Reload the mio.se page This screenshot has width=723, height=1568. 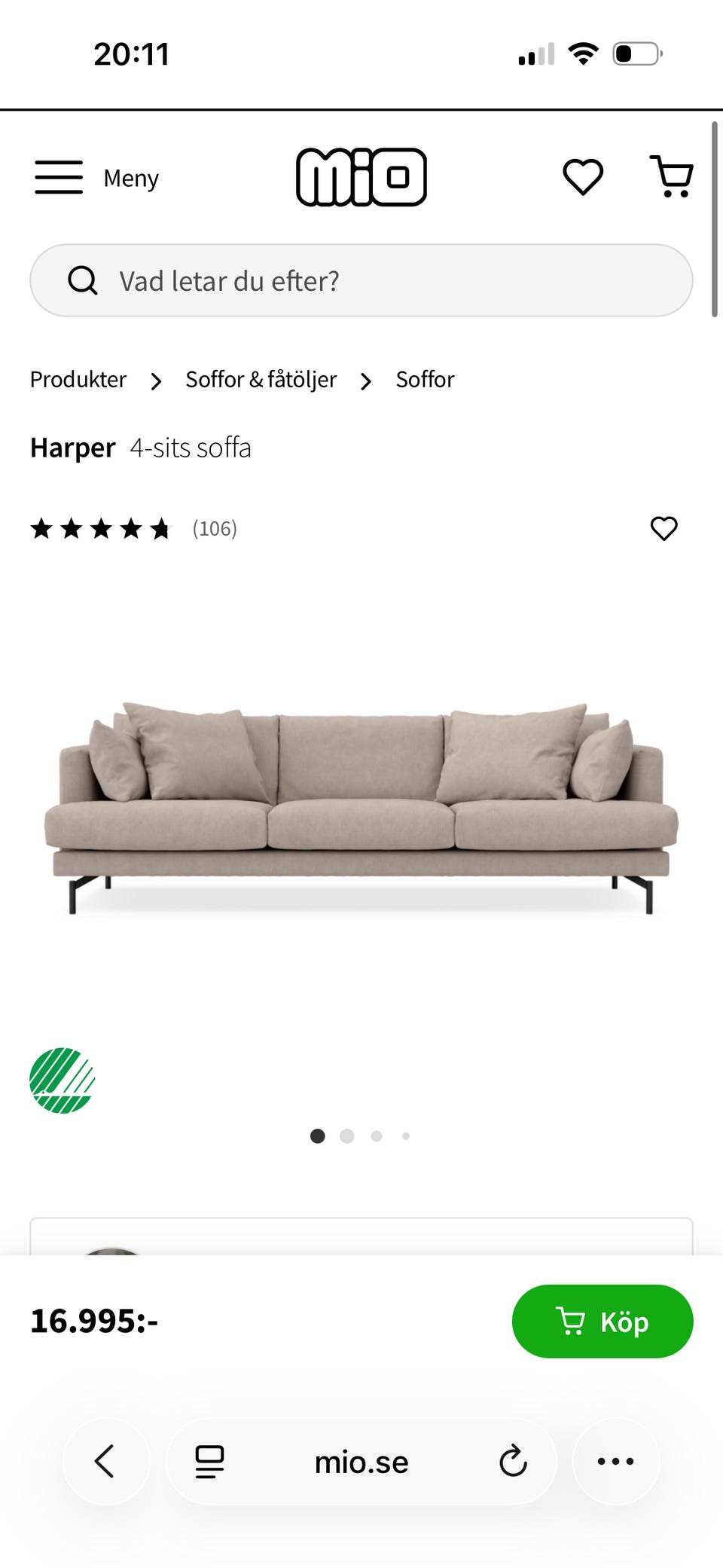[x=513, y=1462]
